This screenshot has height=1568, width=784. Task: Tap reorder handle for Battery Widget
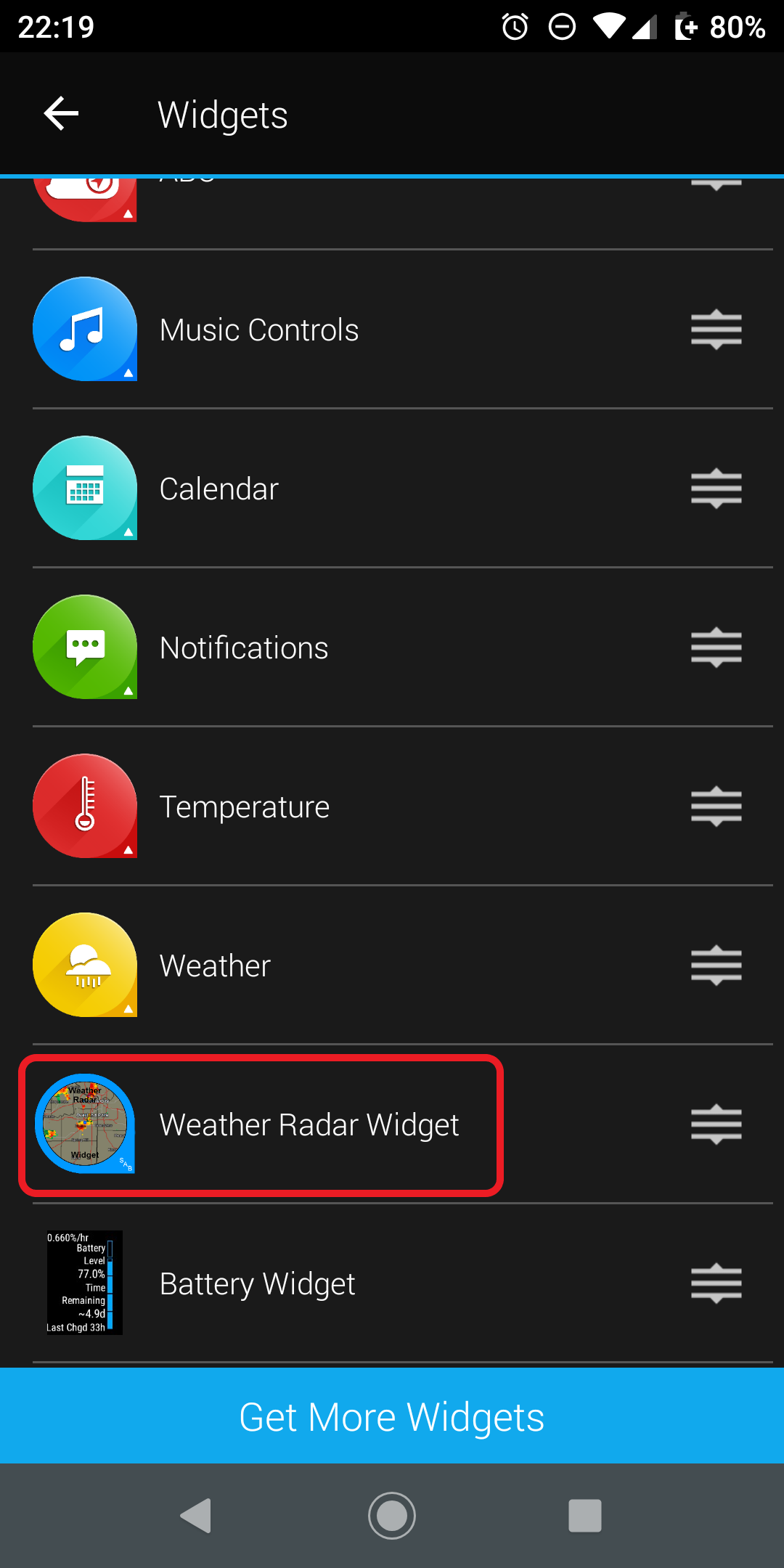tap(716, 1283)
